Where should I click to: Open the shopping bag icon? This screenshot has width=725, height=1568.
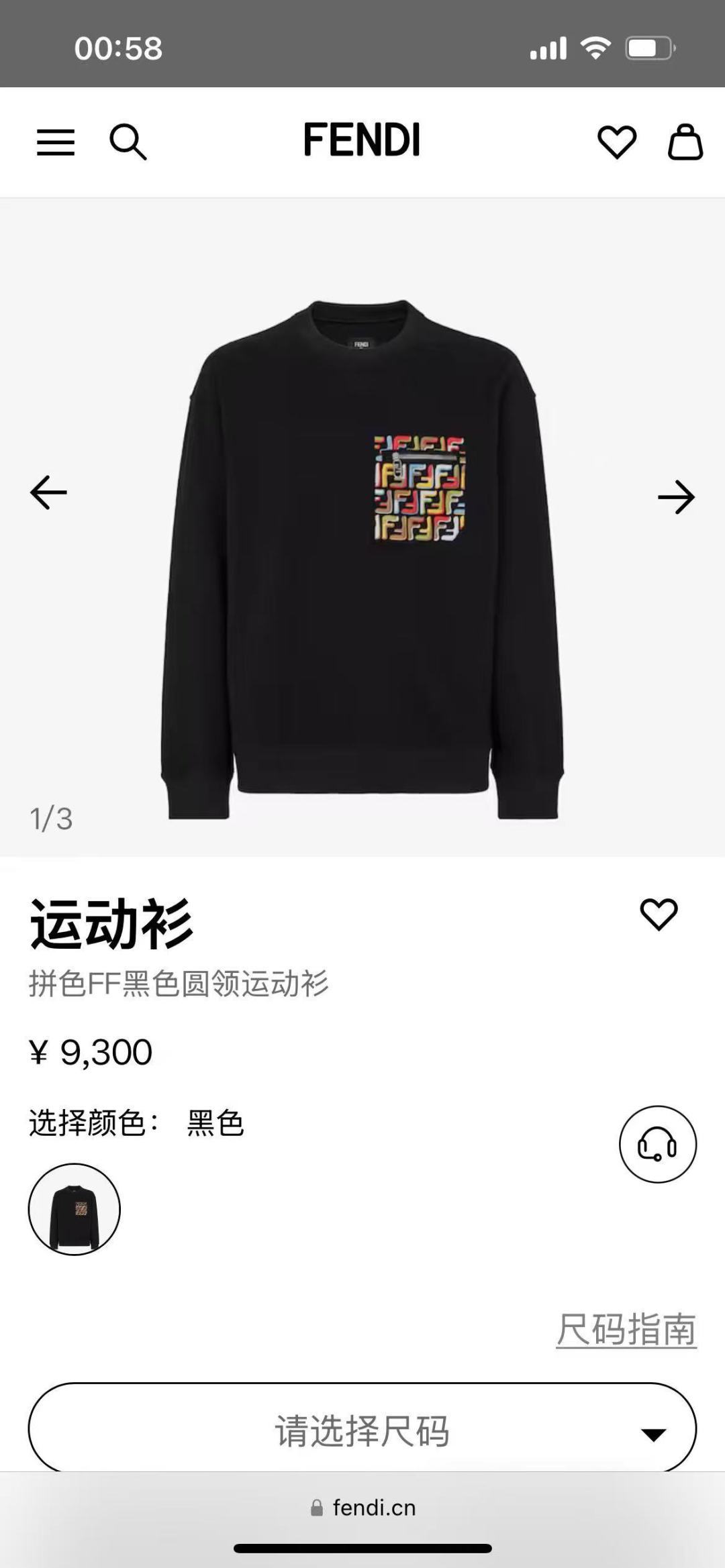tap(686, 142)
